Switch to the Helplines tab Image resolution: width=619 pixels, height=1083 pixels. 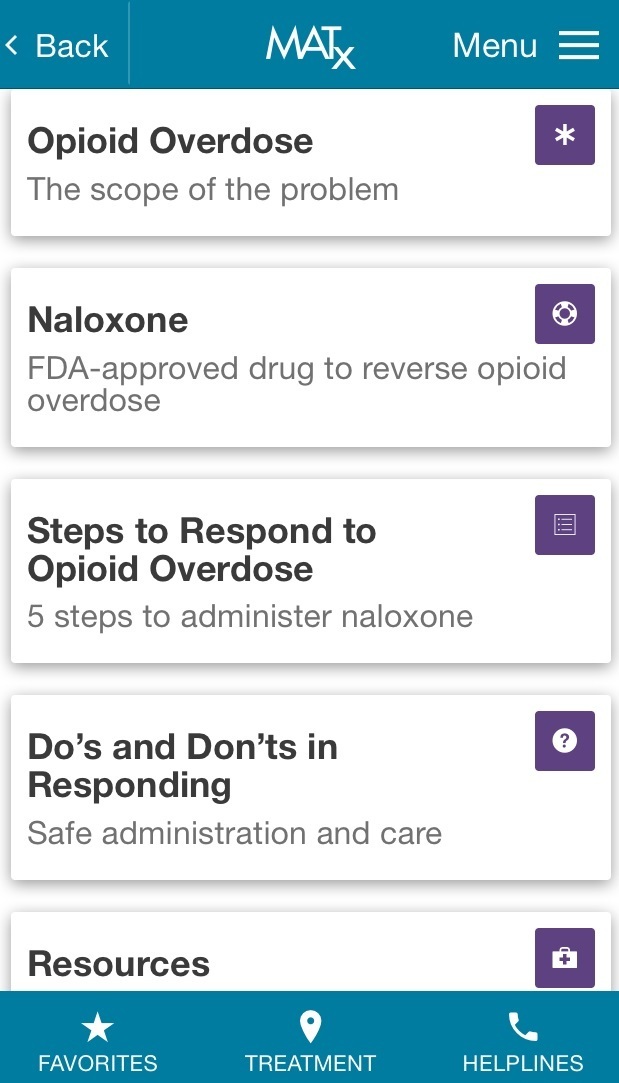522,1041
